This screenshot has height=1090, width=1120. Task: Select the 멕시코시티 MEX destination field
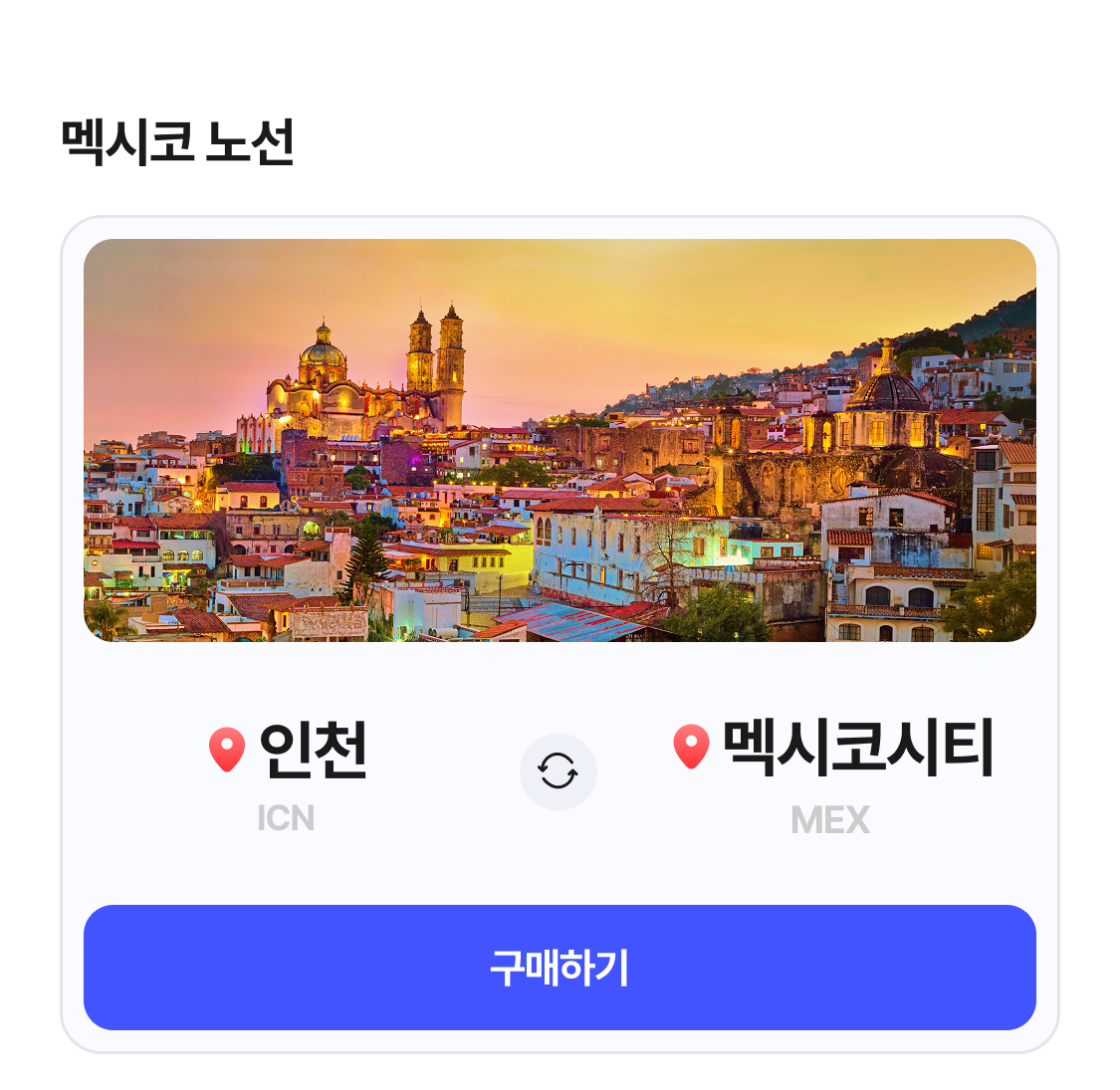(x=832, y=771)
